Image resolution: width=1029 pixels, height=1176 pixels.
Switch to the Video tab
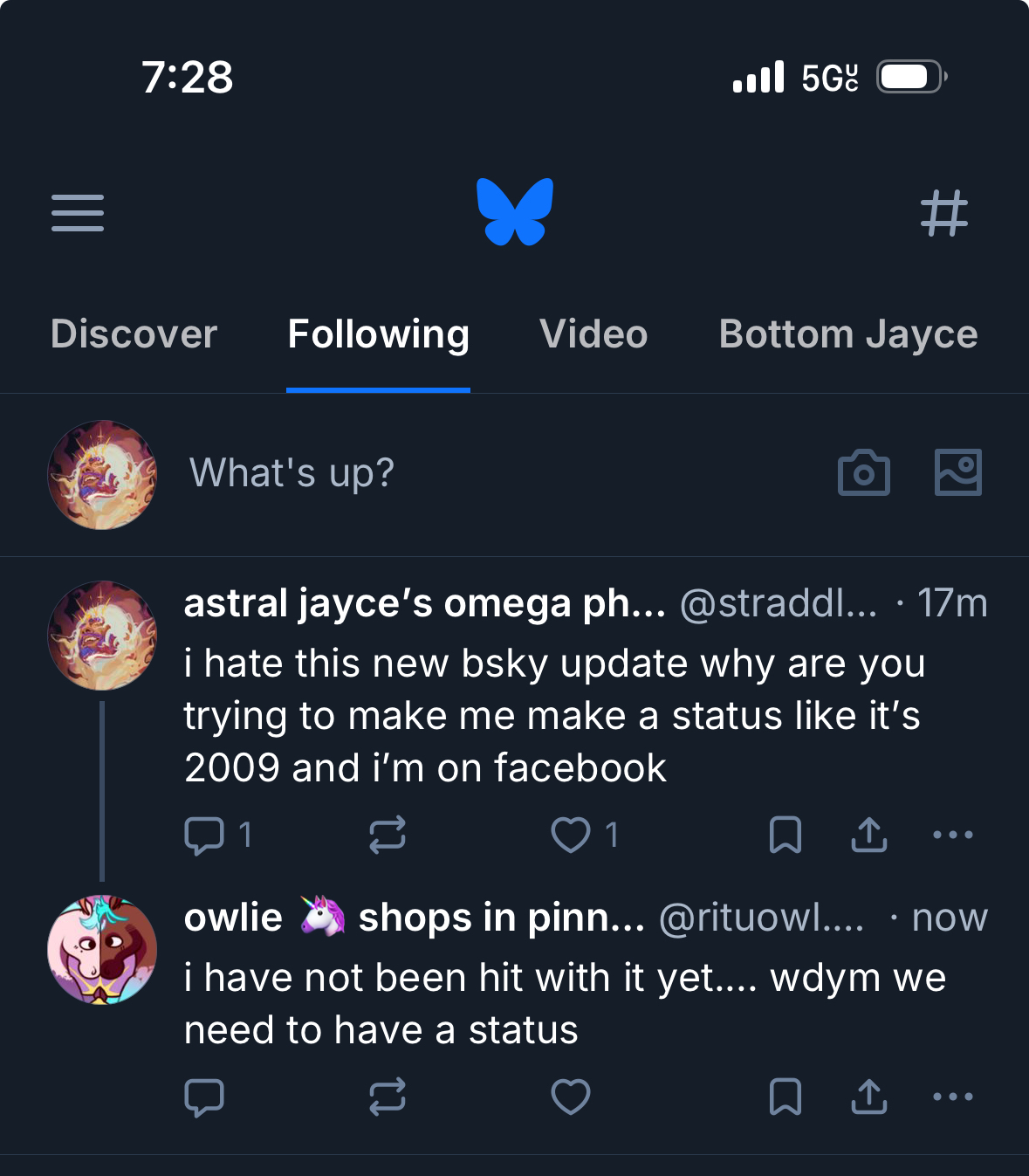point(593,334)
